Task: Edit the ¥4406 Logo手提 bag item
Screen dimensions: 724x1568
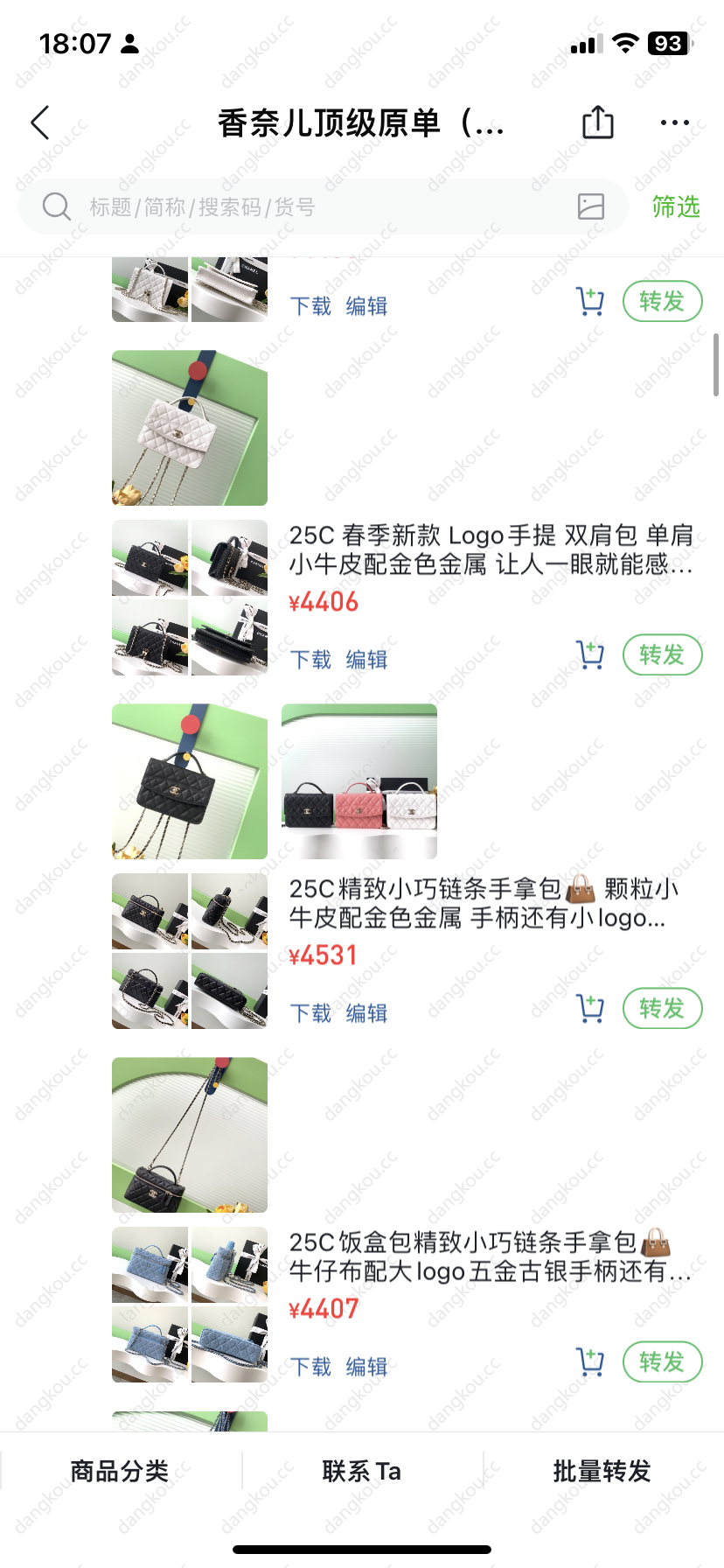Action: click(366, 660)
